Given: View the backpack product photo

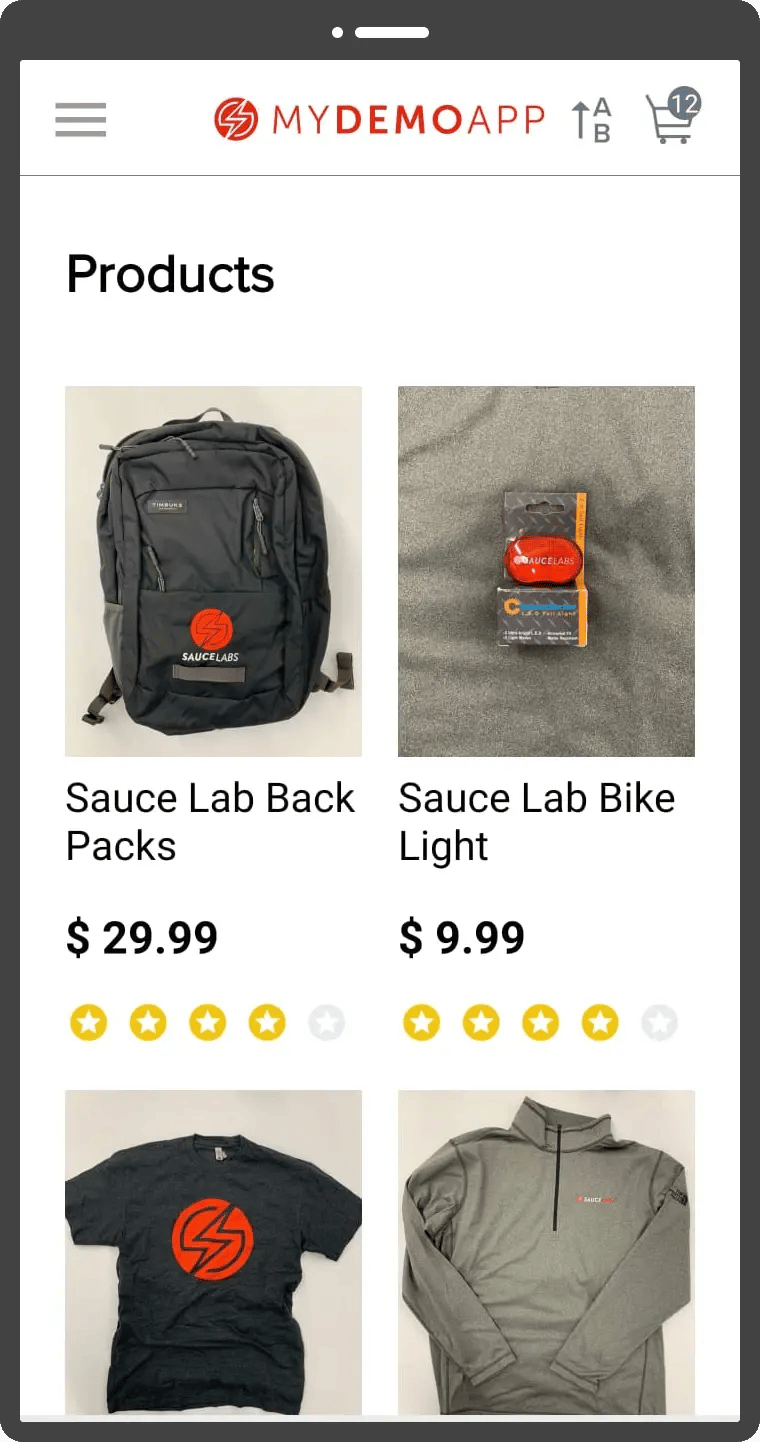Looking at the screenshot, I should (212, 570).
